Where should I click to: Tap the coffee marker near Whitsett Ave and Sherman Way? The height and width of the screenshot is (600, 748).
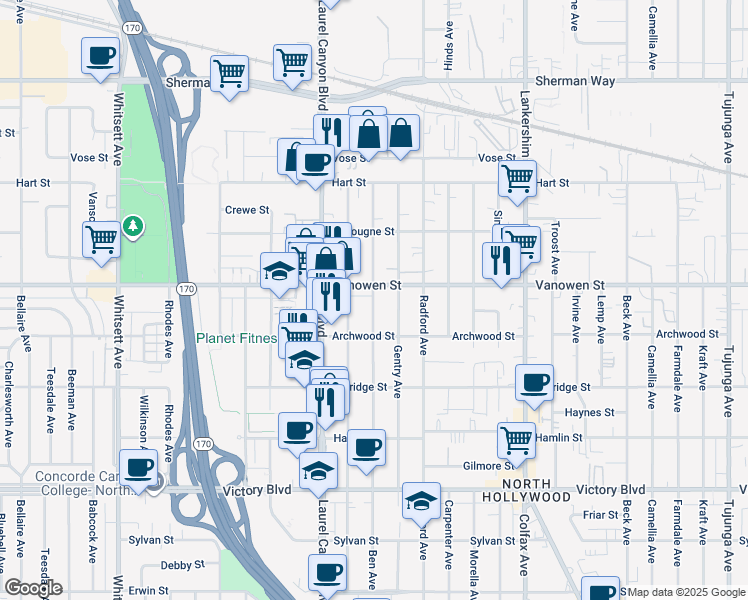tap(100, 56)
